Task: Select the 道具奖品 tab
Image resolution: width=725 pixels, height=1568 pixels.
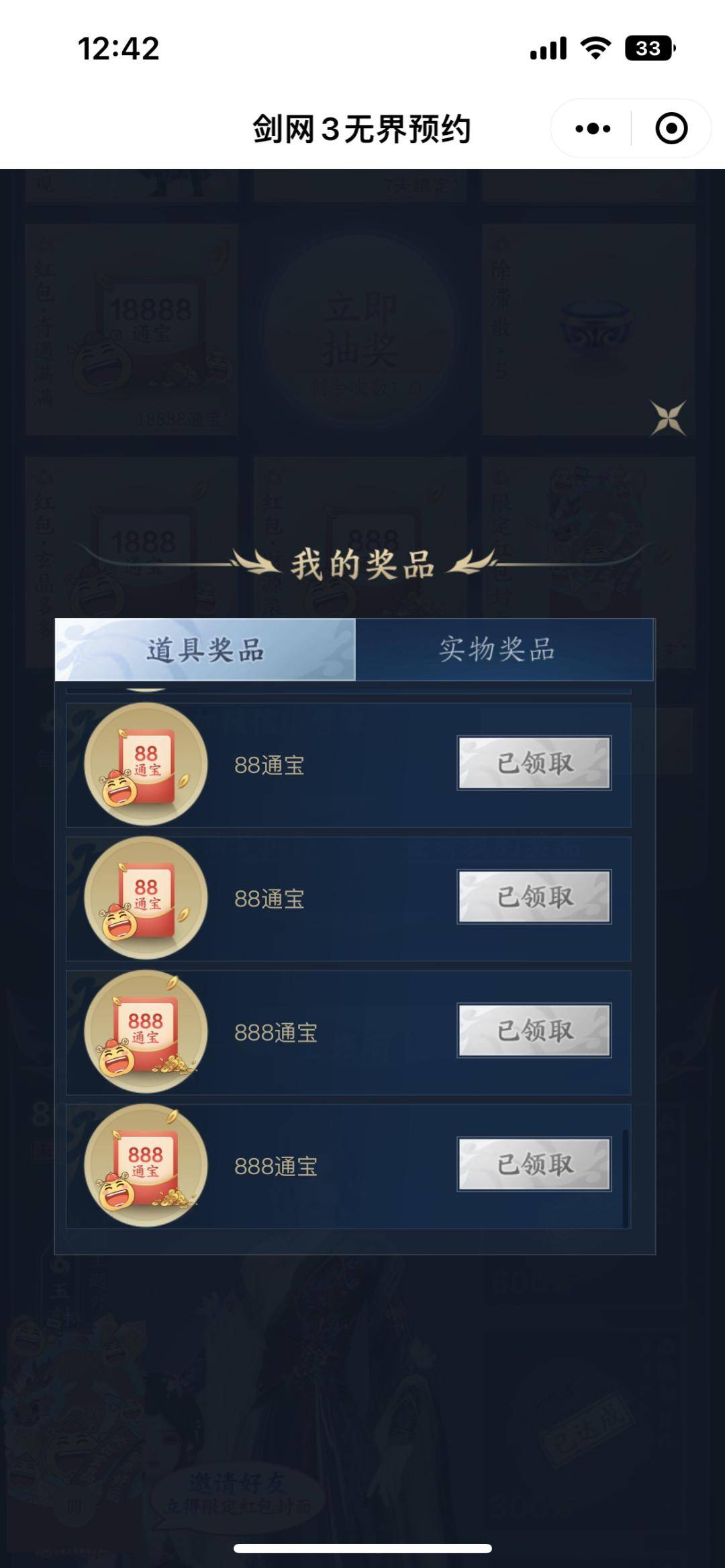Action: 205,649
